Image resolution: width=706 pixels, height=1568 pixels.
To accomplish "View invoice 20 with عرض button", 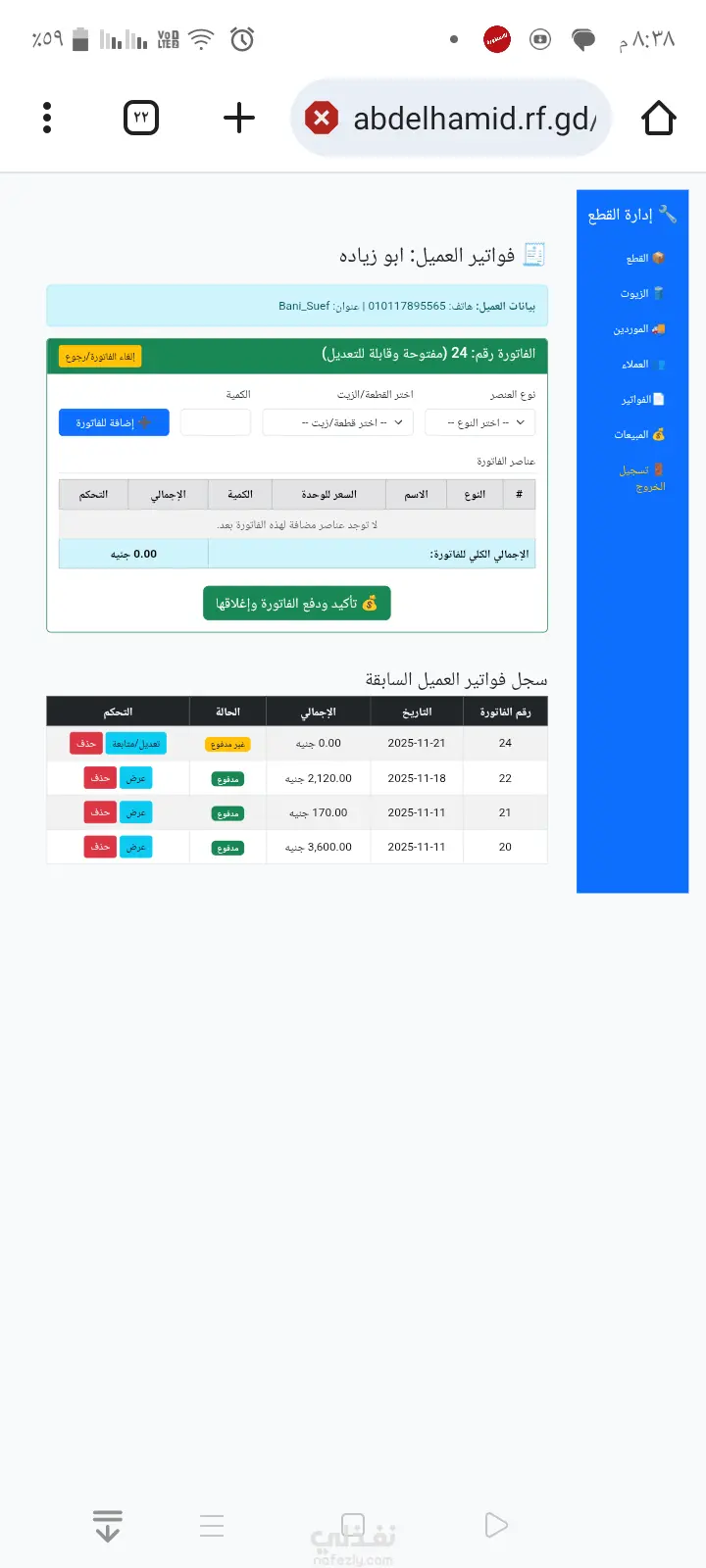I will 136,847.
